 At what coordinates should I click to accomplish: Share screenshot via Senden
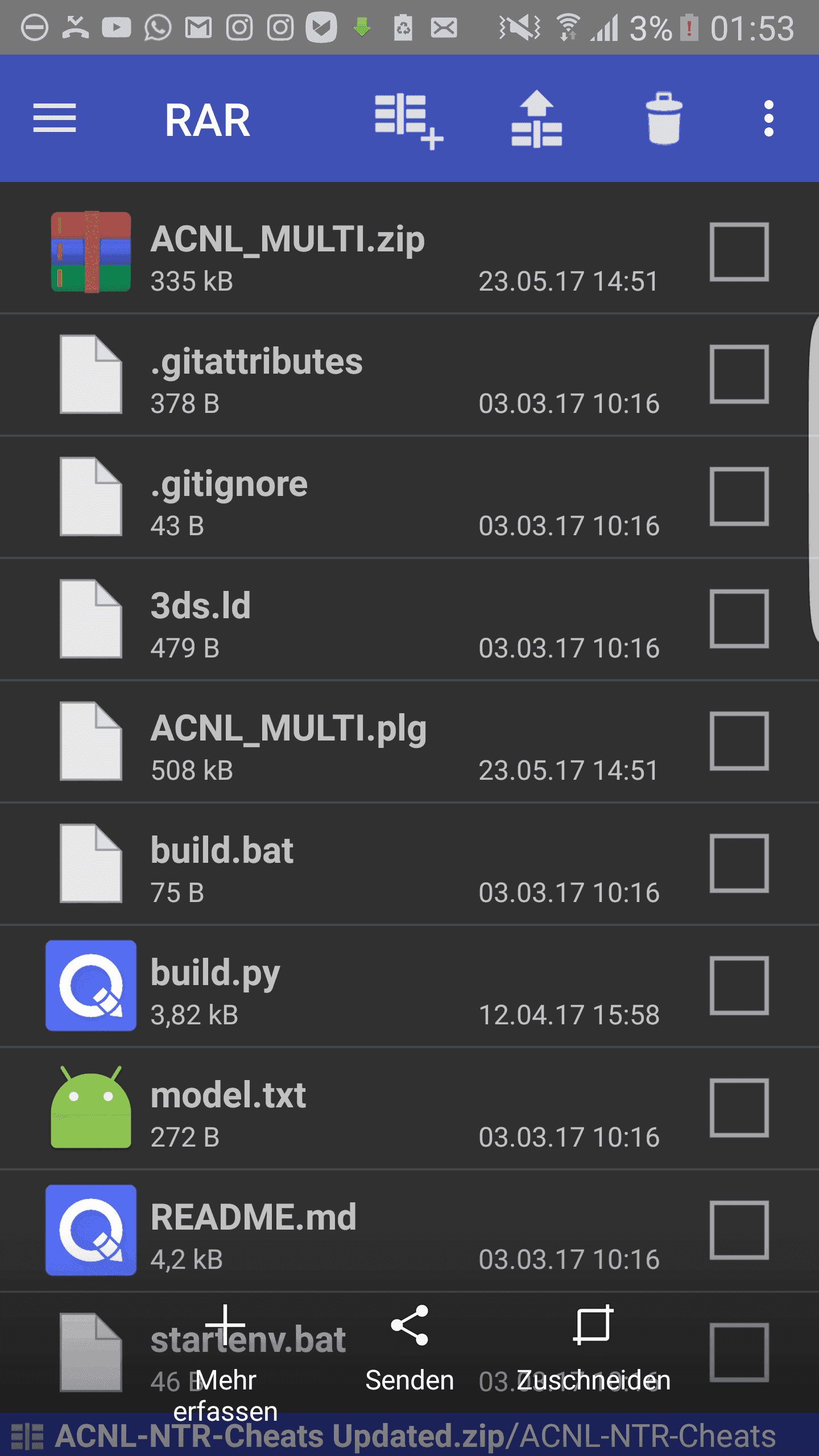[x=409, y=1349]
